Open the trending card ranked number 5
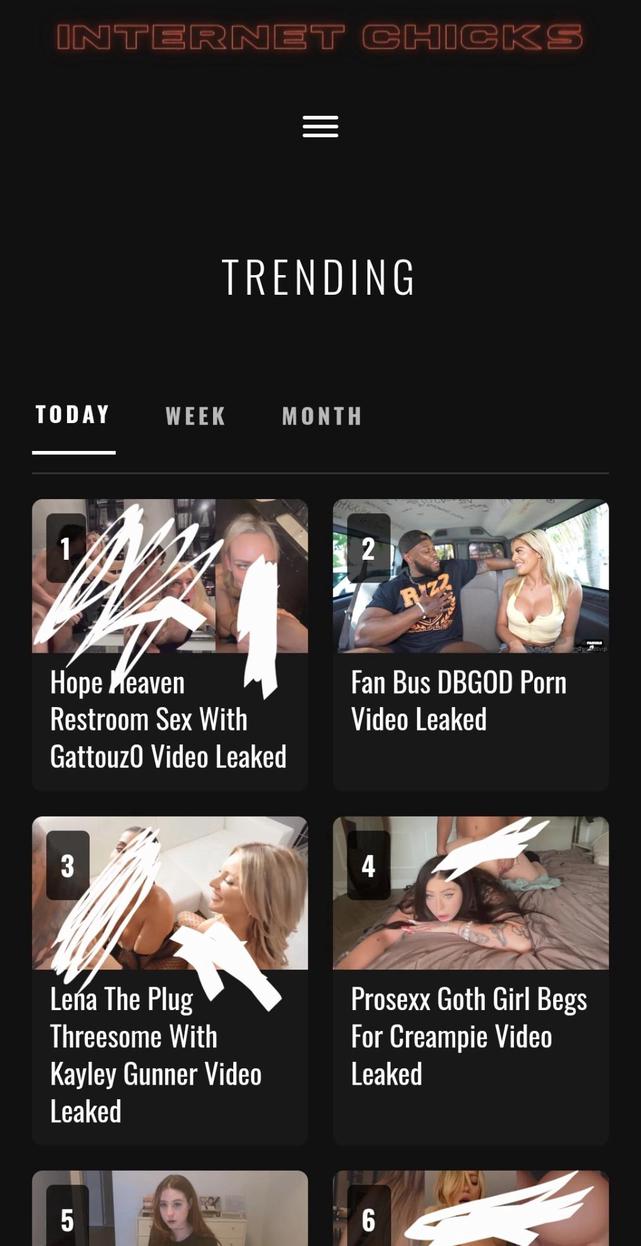This screenshot has width=641, height=1246. tap(170, 1210)
